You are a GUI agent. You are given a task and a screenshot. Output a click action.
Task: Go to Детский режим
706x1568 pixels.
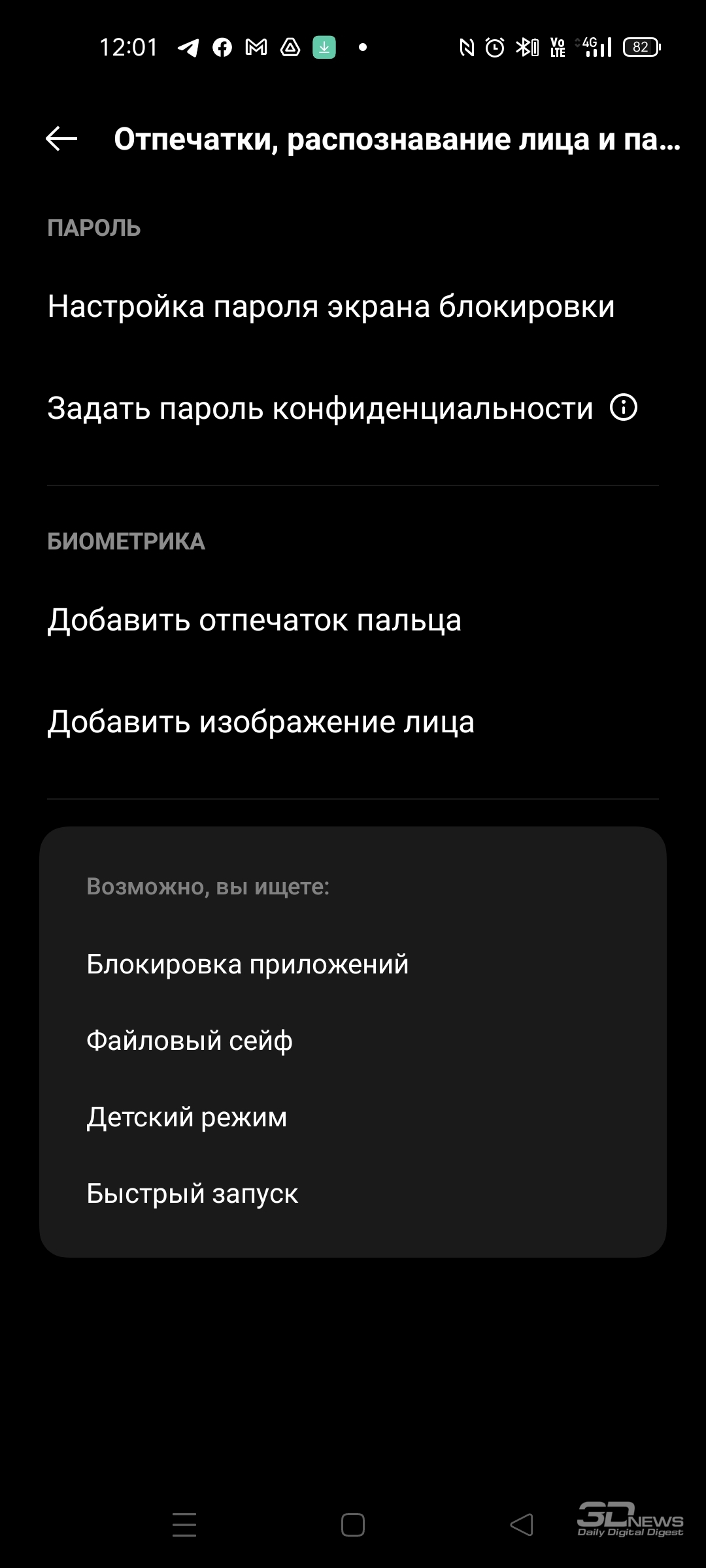(353, 1117)
